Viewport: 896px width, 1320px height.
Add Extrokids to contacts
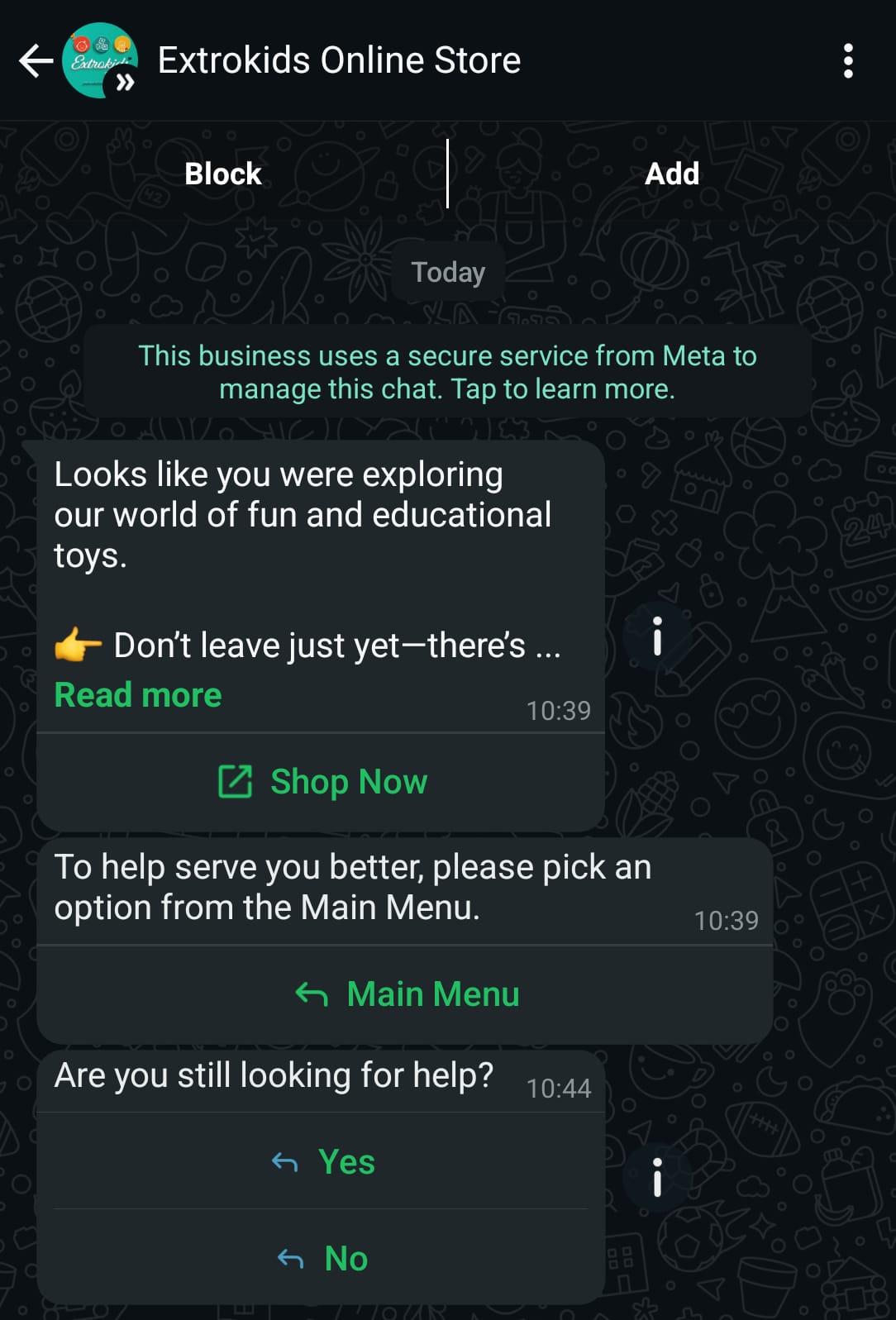point(671,174)
